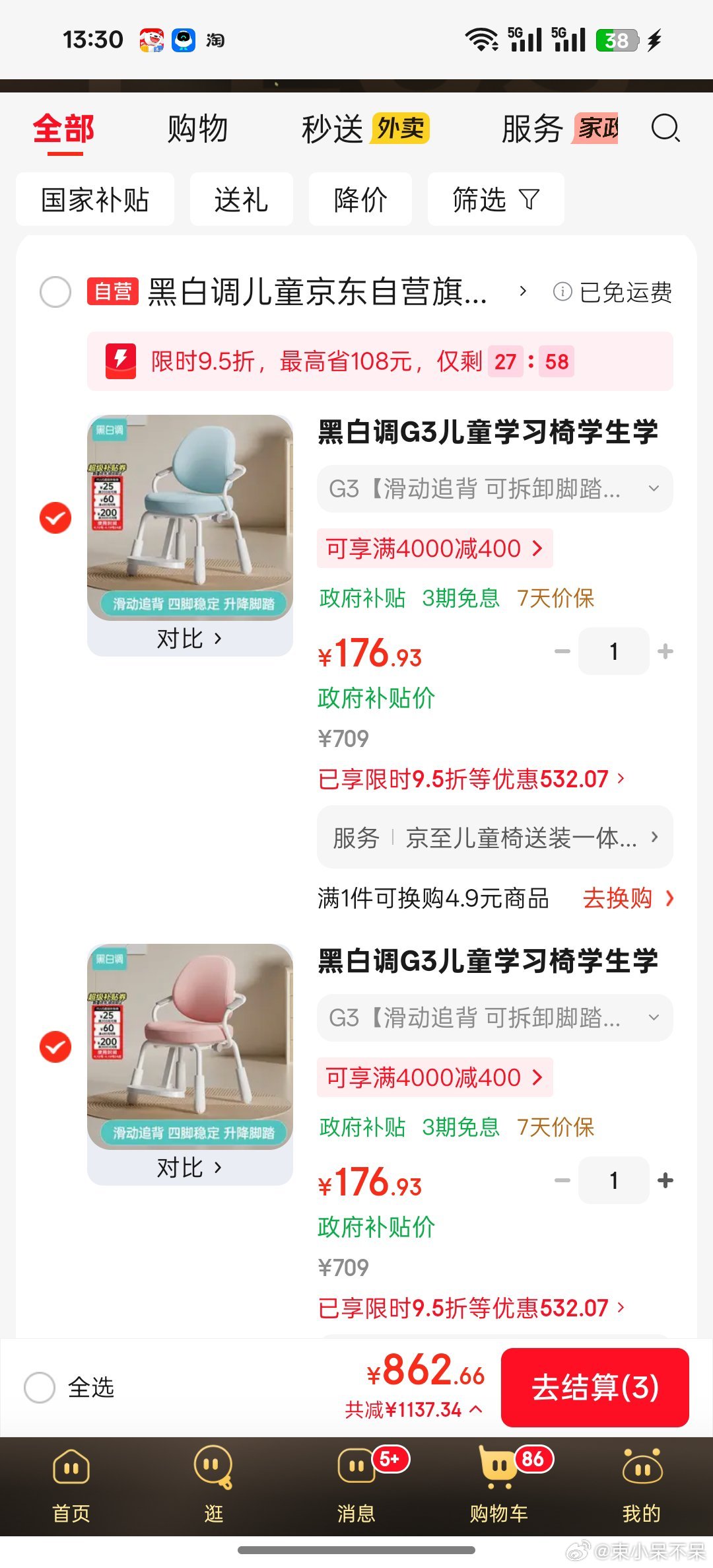Expand spec dropdown for the blue chair
Screen dimensions: 713x1568
coord(494,489)
